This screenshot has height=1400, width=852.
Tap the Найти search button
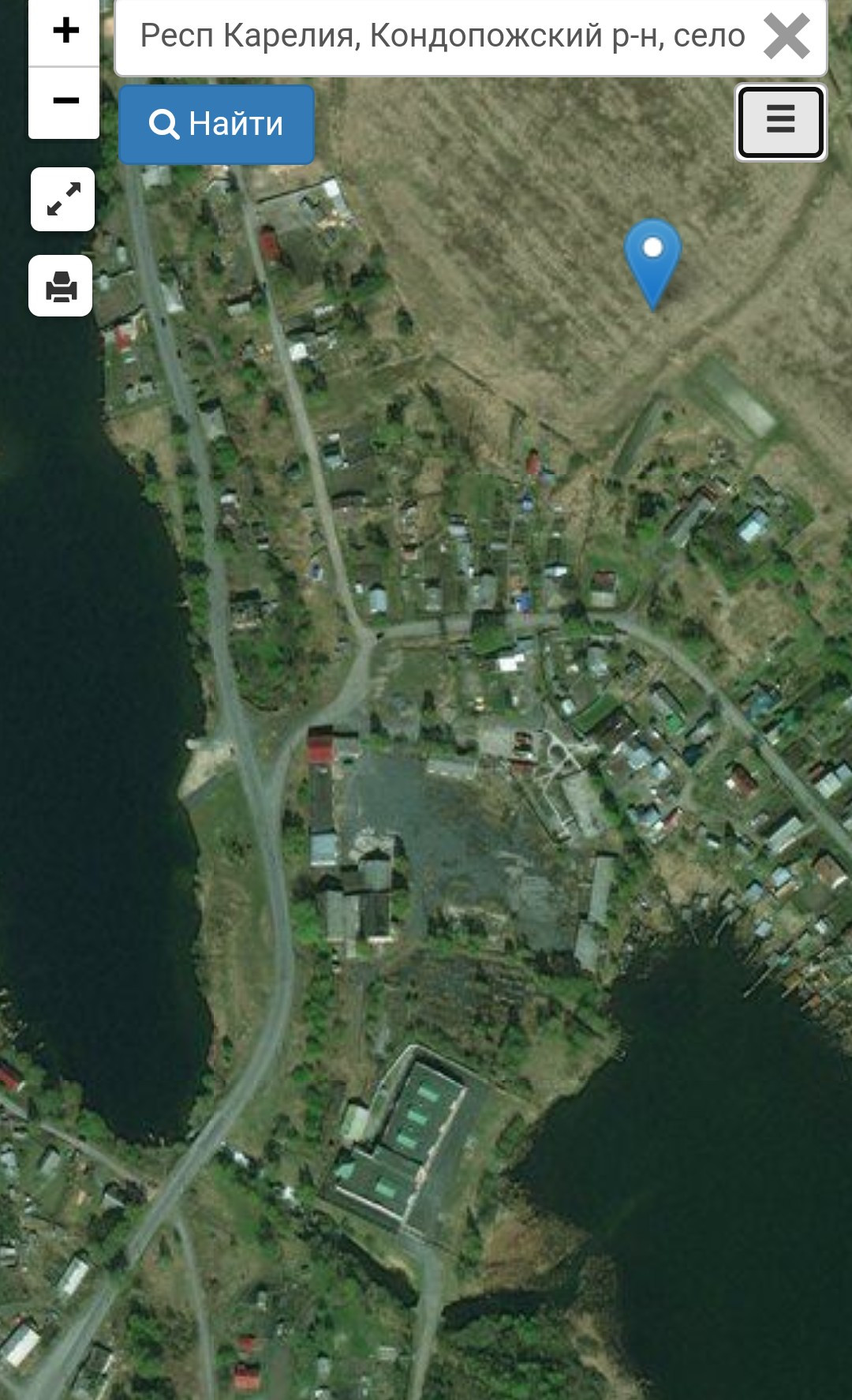coord(217,125)
